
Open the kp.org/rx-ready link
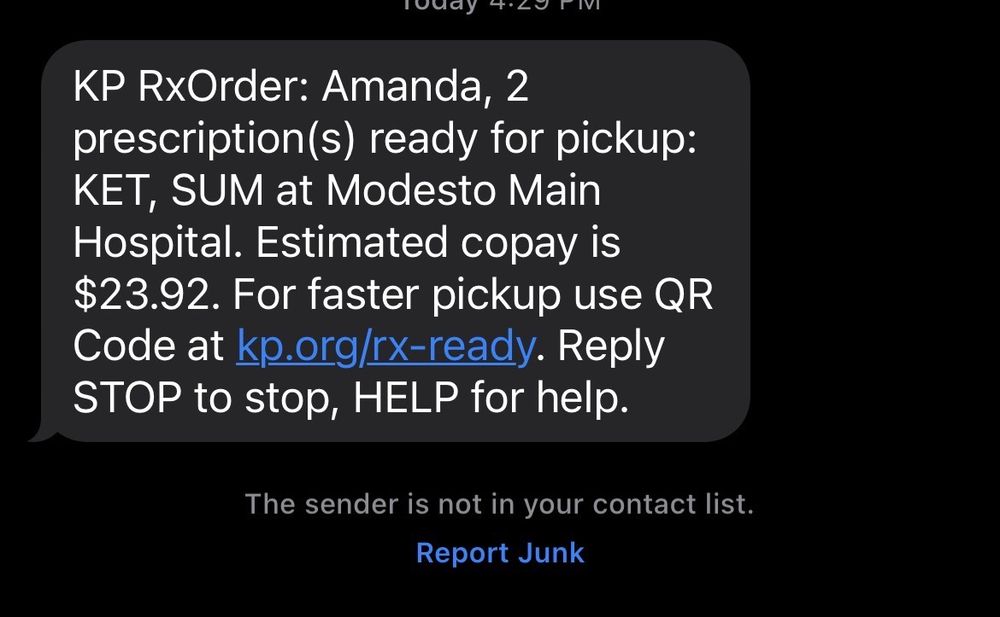click(387, 346)
